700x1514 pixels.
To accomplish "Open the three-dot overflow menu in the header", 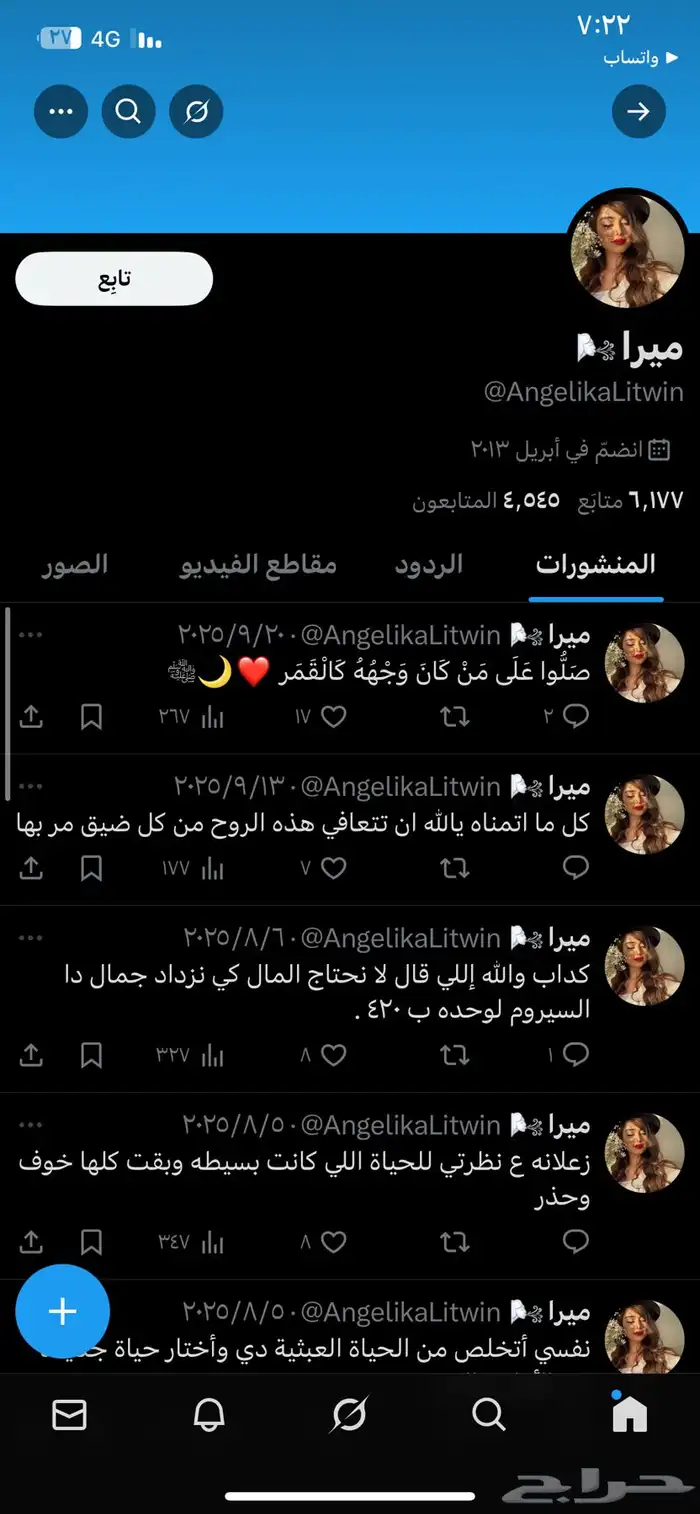I will click(x=61, y=111).
